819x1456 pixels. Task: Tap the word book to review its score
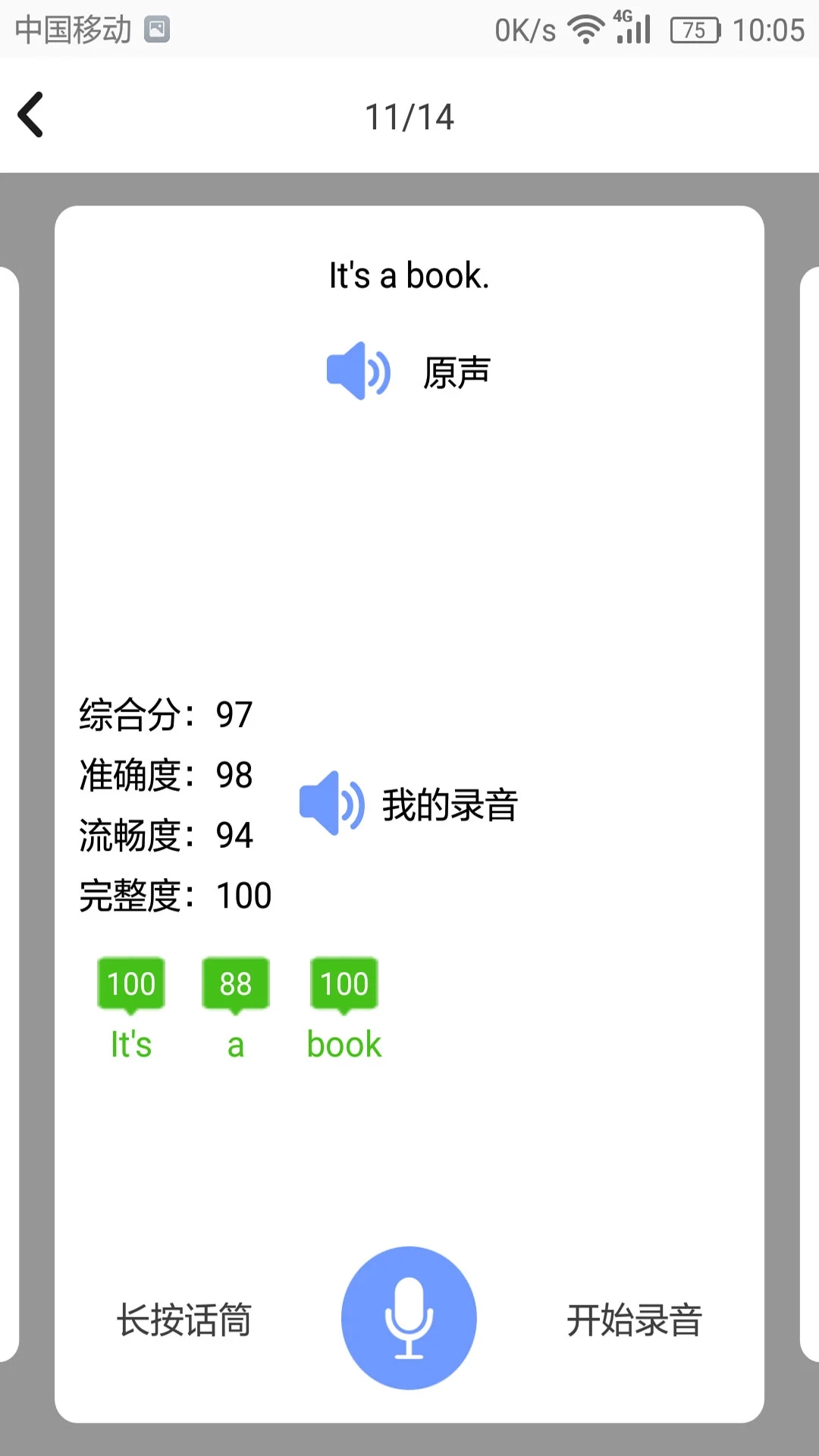click(x=343, y=1044)
